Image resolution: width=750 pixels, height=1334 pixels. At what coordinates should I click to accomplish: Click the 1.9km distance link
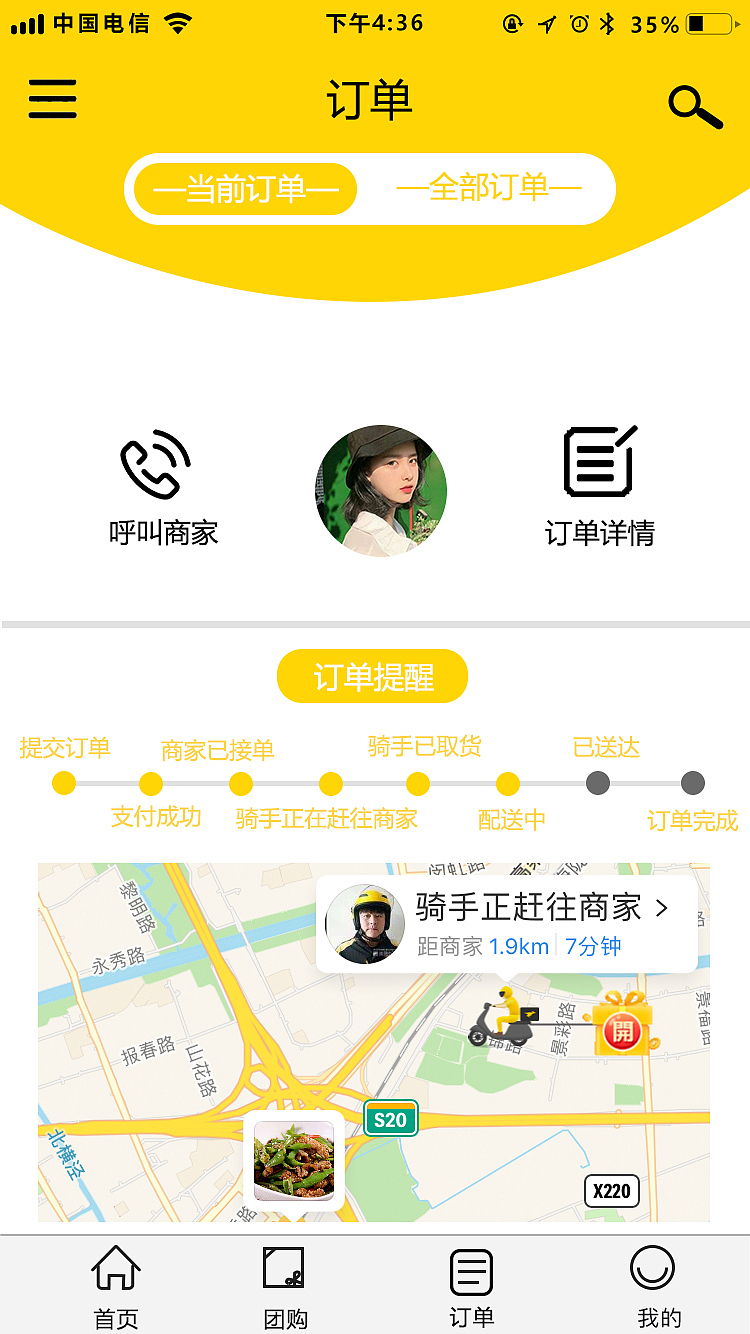click(521, 946)
